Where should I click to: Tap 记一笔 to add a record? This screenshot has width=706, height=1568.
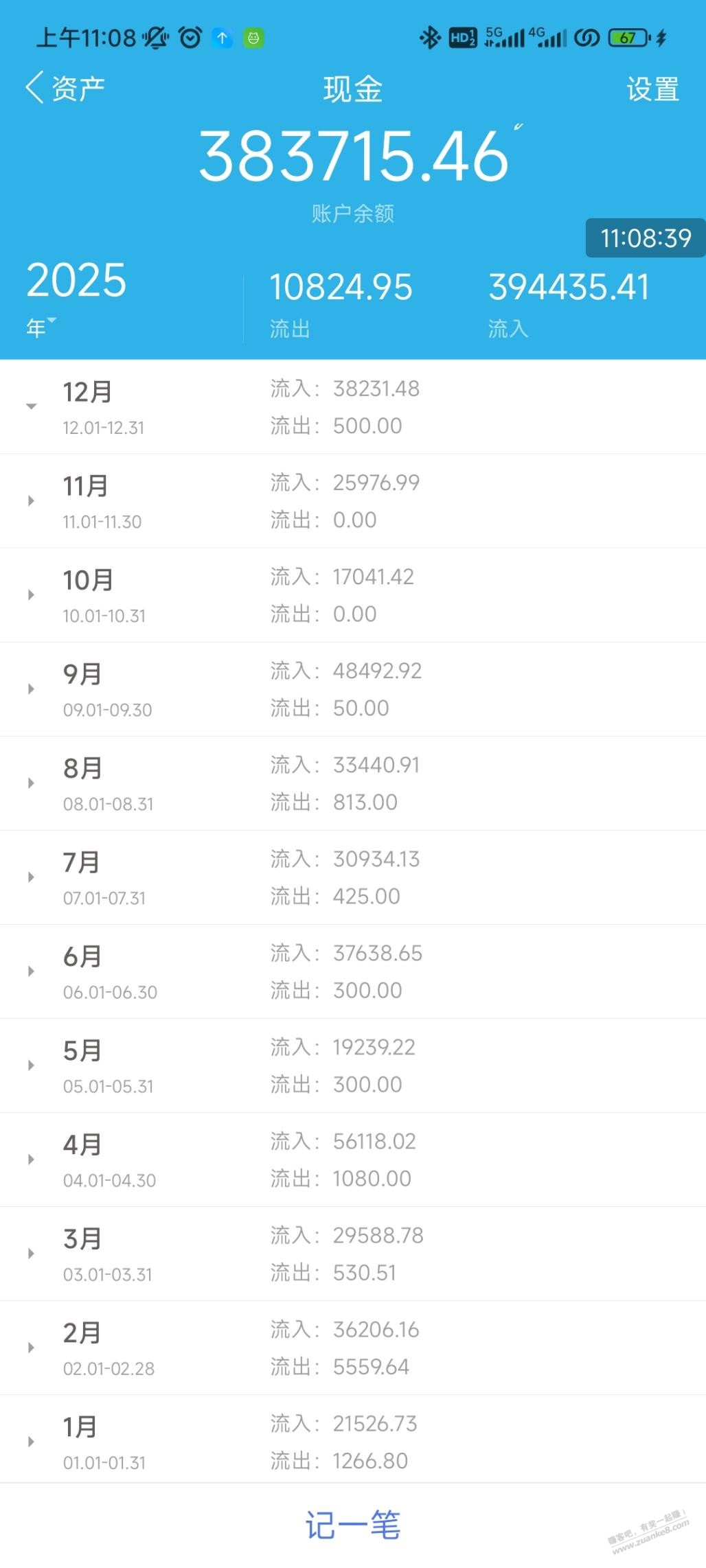click(353, 1525)
